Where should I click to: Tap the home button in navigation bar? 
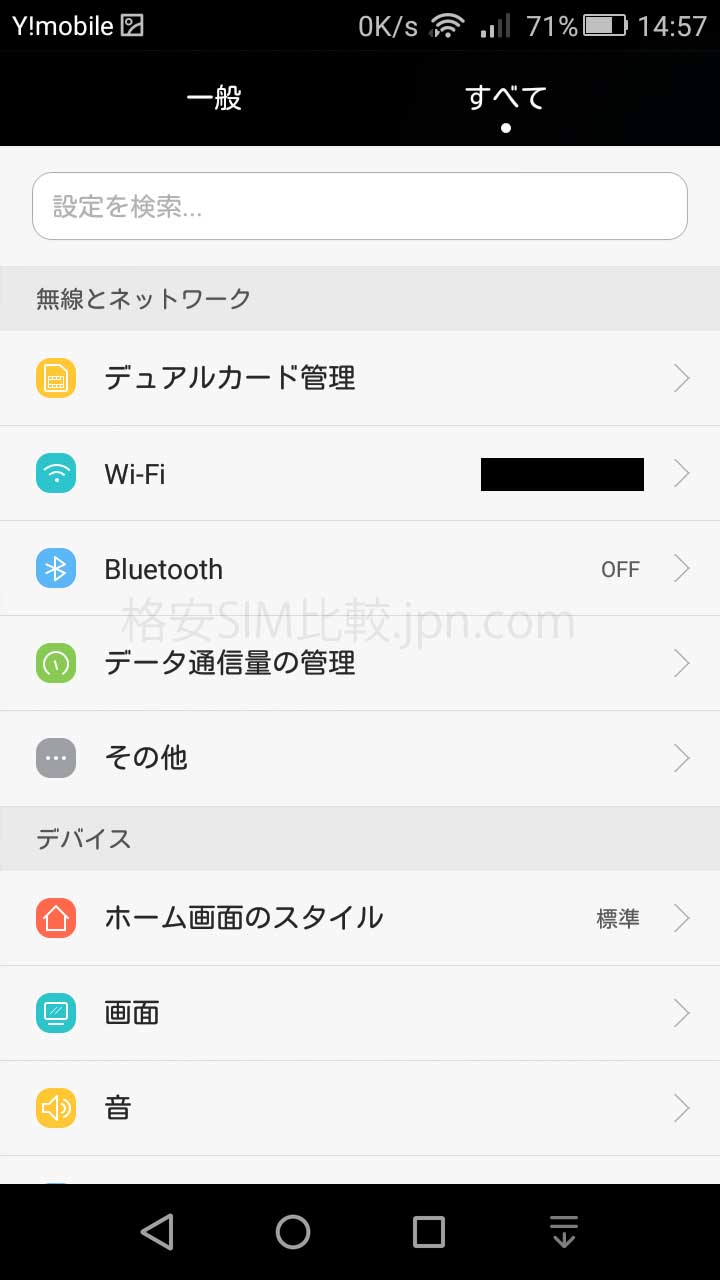click(x=293, y=1232)
